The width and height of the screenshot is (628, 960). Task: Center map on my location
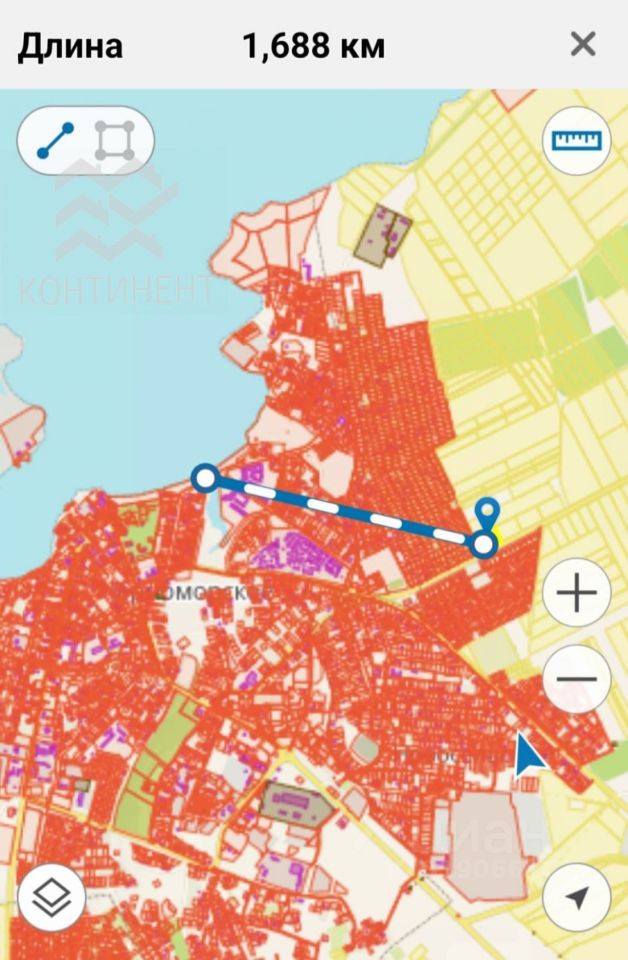click(x=577, y=897)
